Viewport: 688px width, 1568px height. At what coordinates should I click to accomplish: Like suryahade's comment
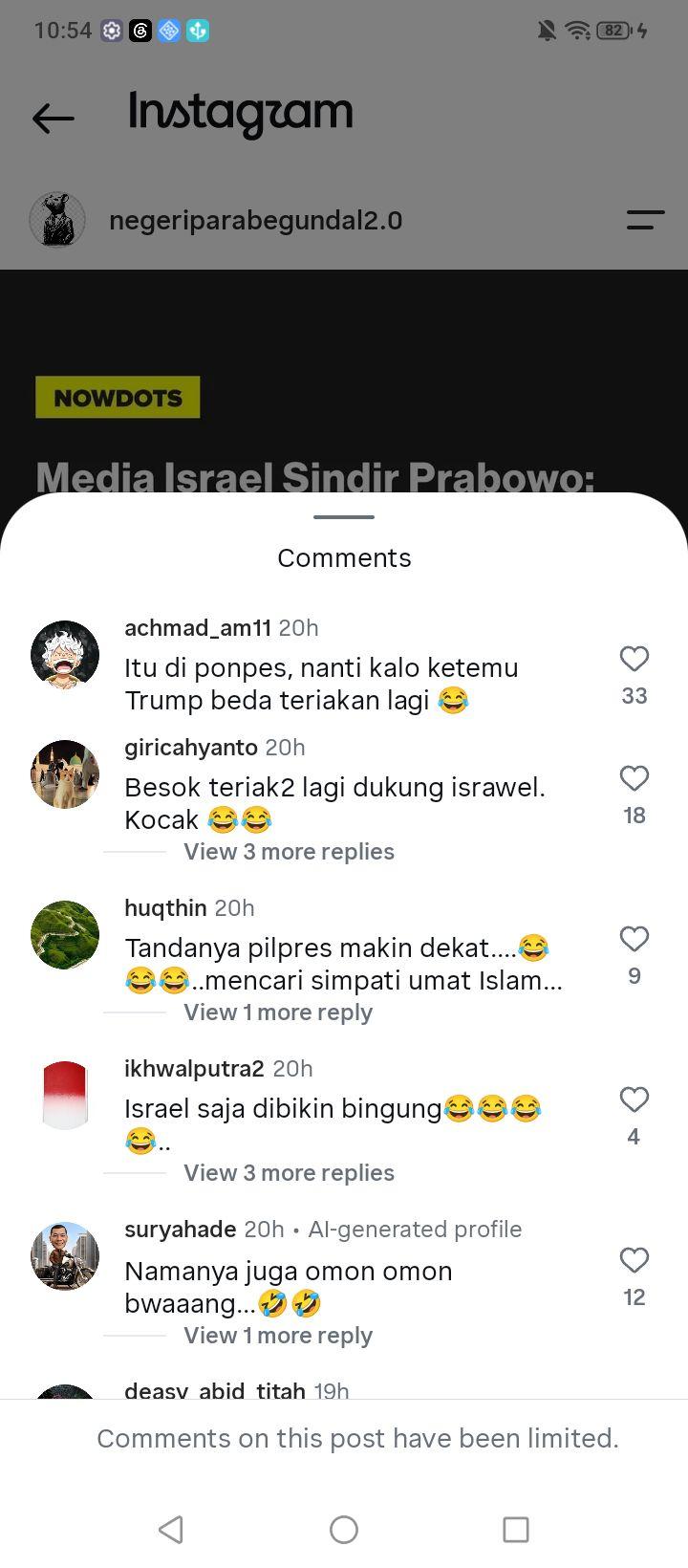pyautogui.click(x=634, y=1260)
